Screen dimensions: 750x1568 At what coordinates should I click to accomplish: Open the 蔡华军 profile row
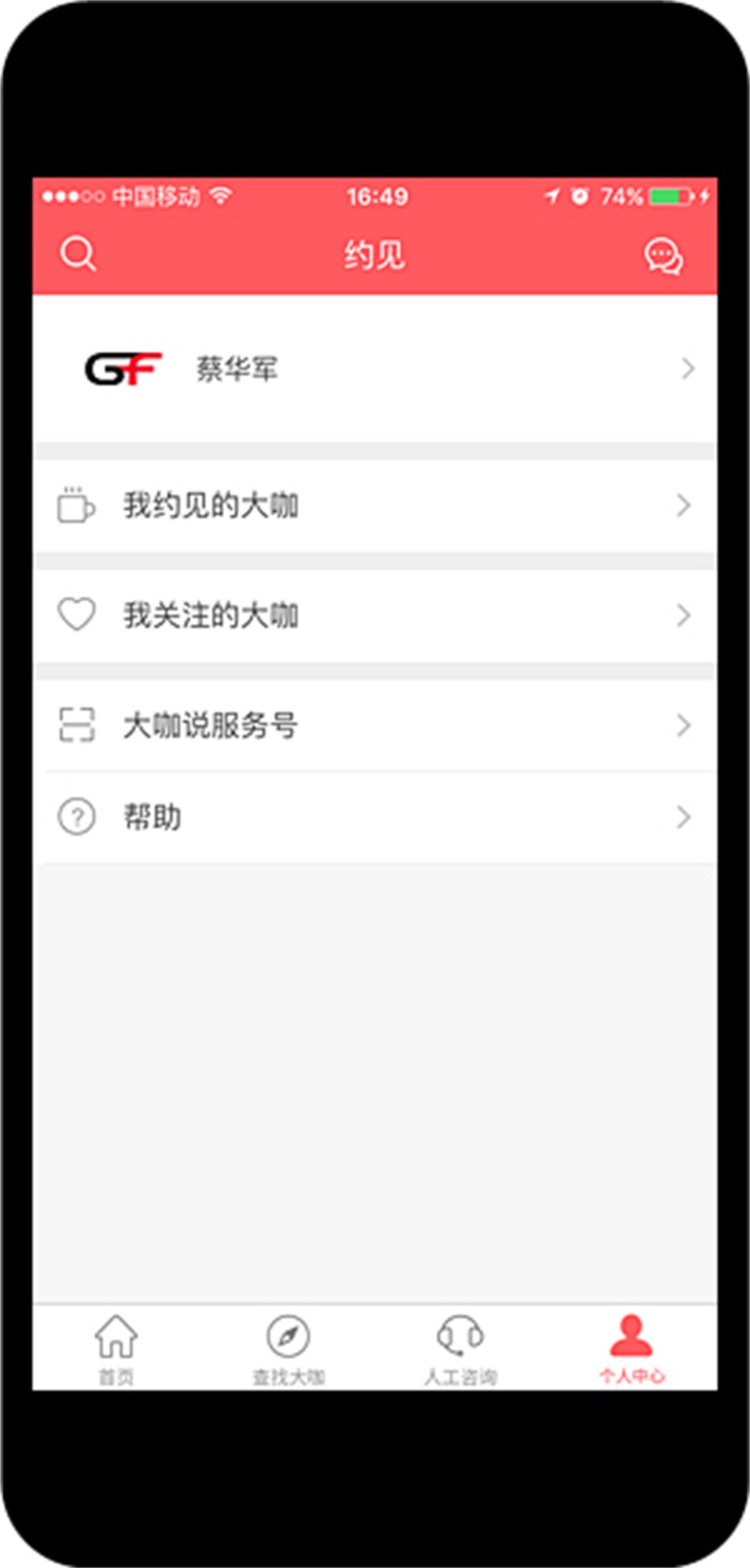tap(374, 369)
